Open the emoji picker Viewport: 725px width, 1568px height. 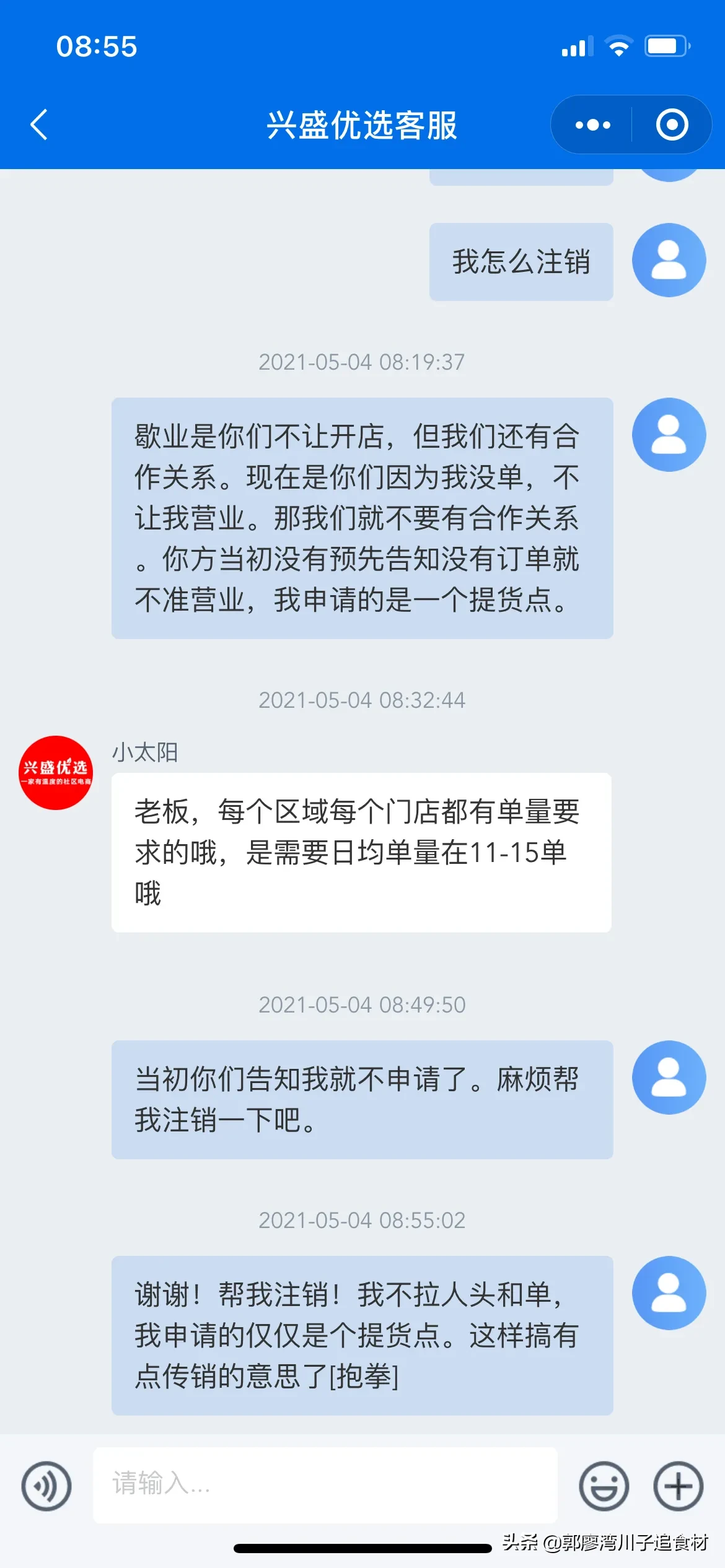604,1486
